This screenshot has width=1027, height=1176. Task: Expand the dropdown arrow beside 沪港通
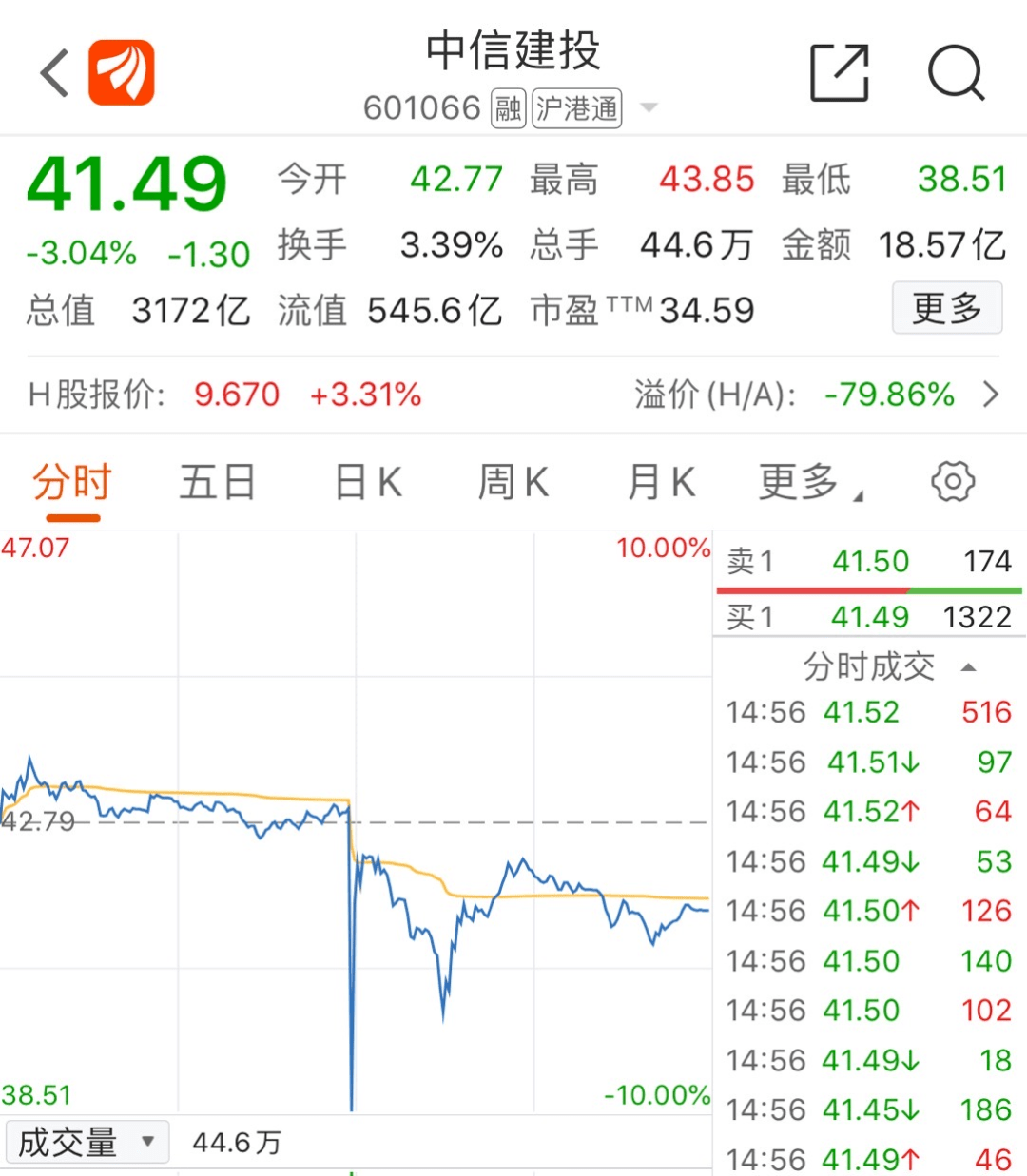click(648, 108)
